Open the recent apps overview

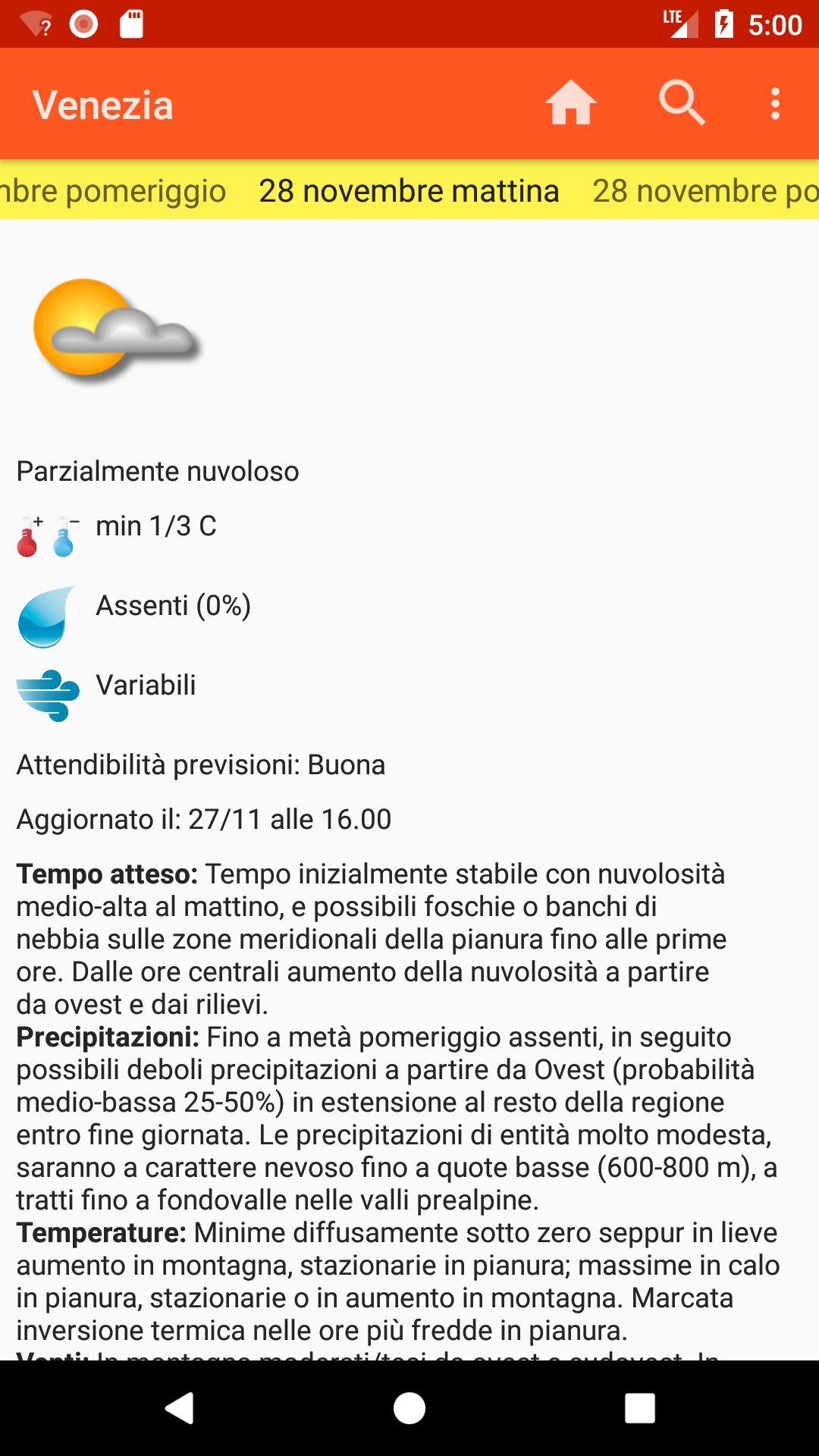click(x=639, y=1408)
